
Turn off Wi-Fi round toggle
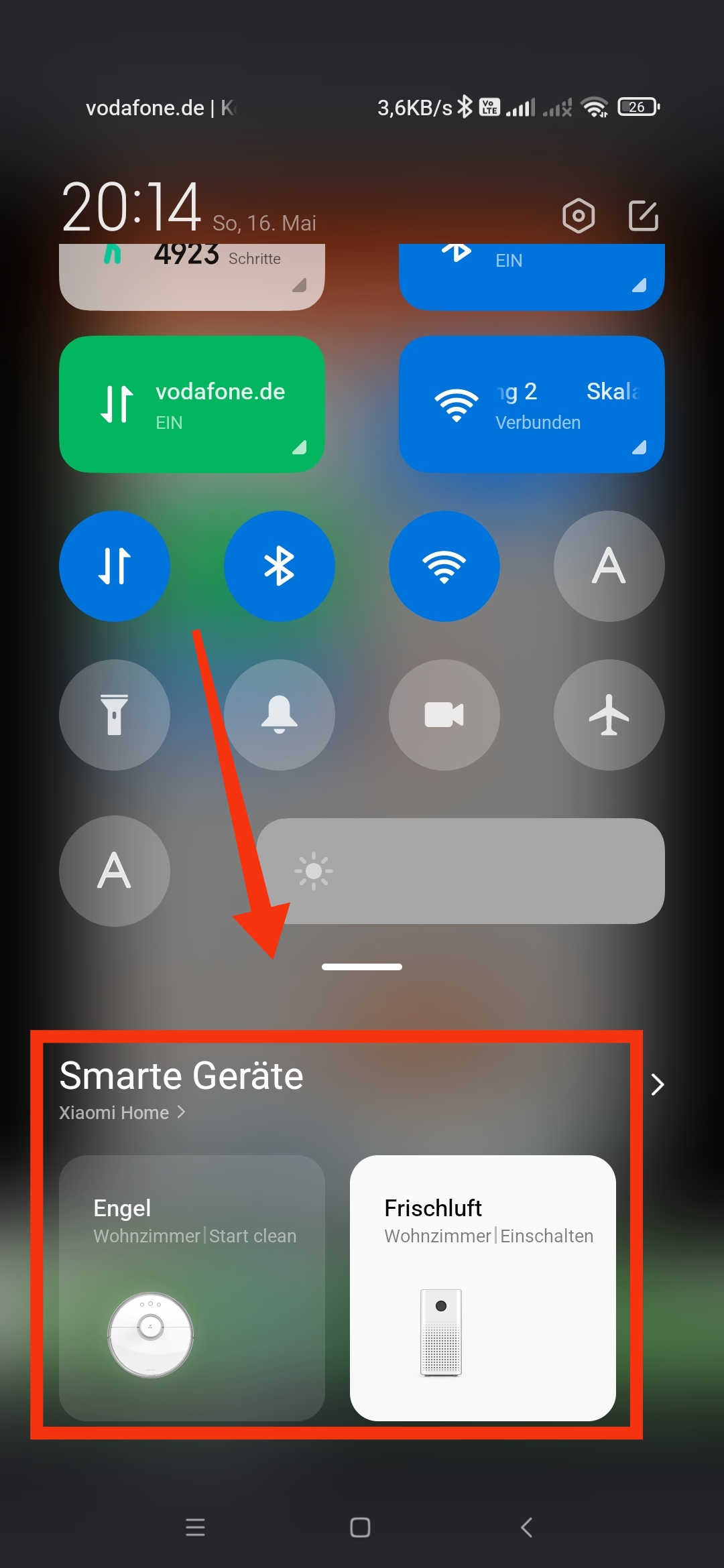[x=444, y=566]
